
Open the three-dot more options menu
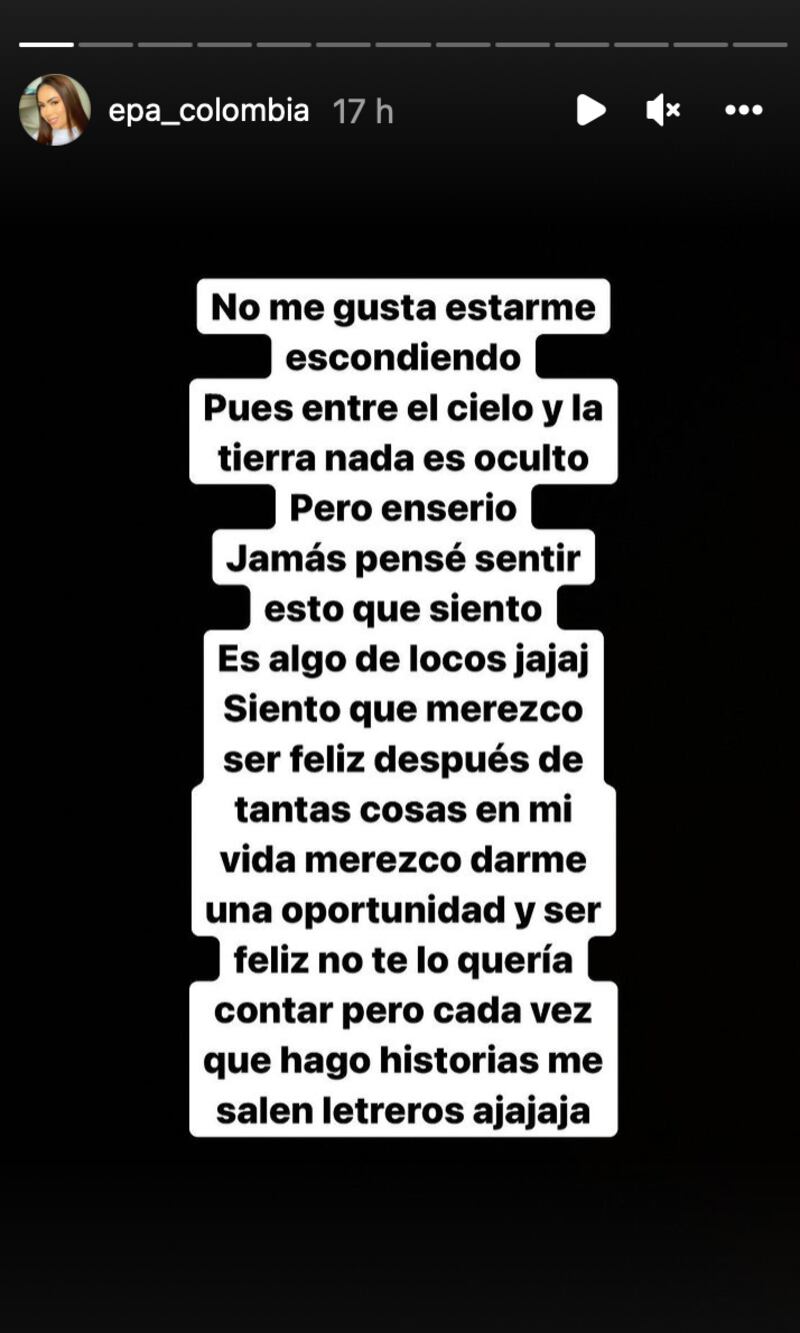(x=743, y=110)
